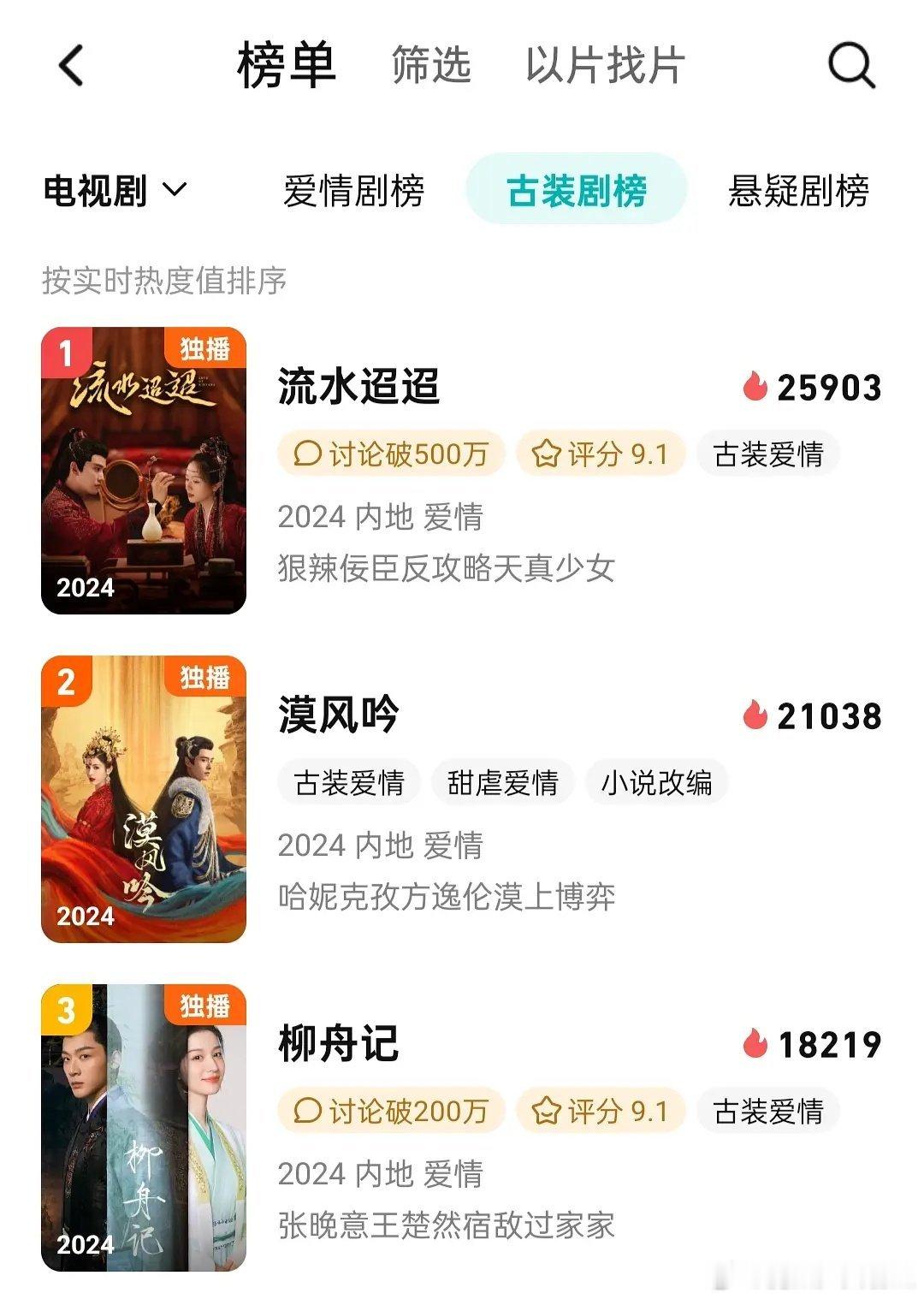924x1299 pixels.
Task: Click the star icon in 柳舟记's rating tag
Action: point(545,1109)
